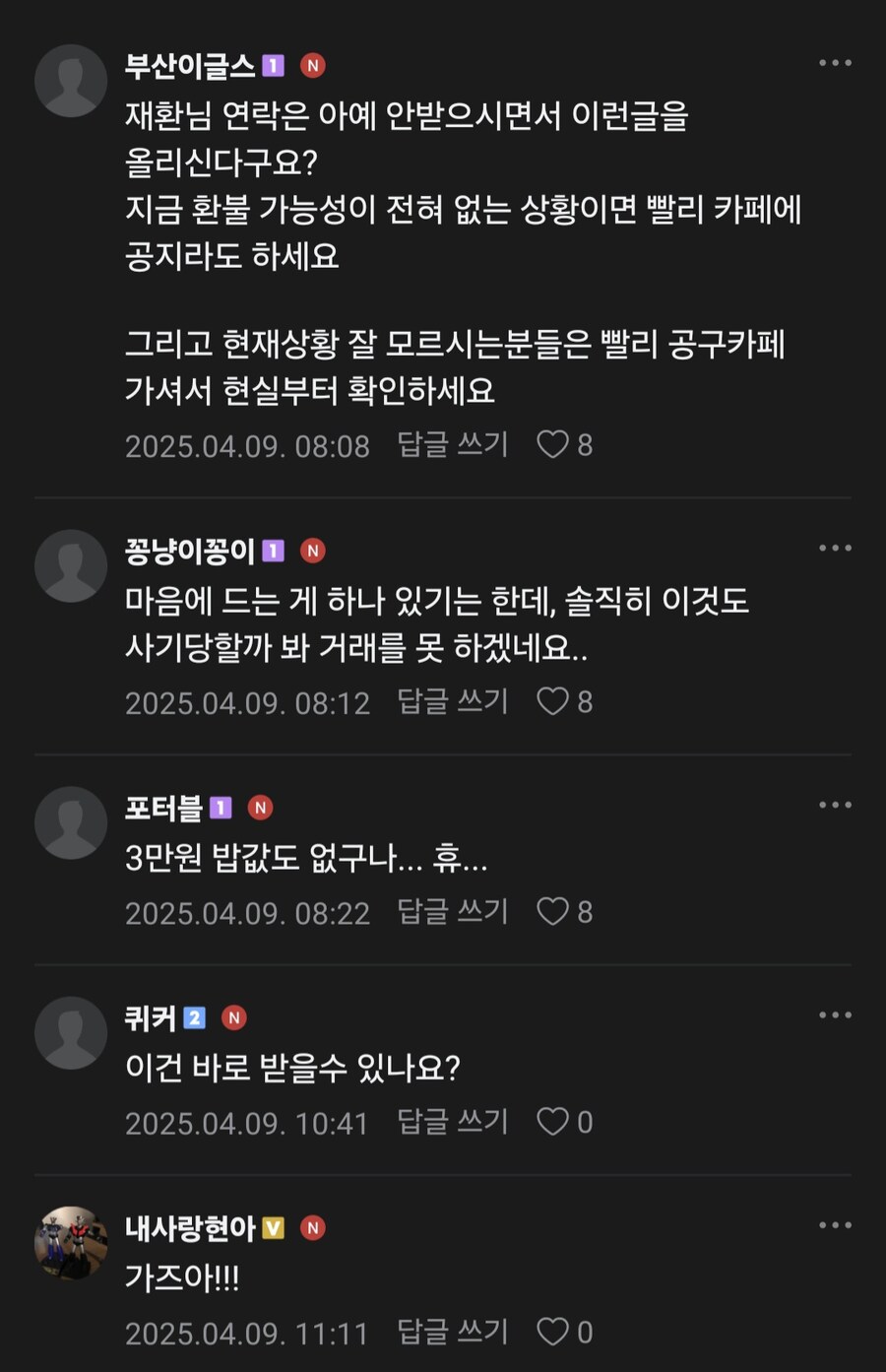The height and width of the screenshot is (1372, 886).
Task: Click the N badge next to 퀴커
Action: 233,1018
